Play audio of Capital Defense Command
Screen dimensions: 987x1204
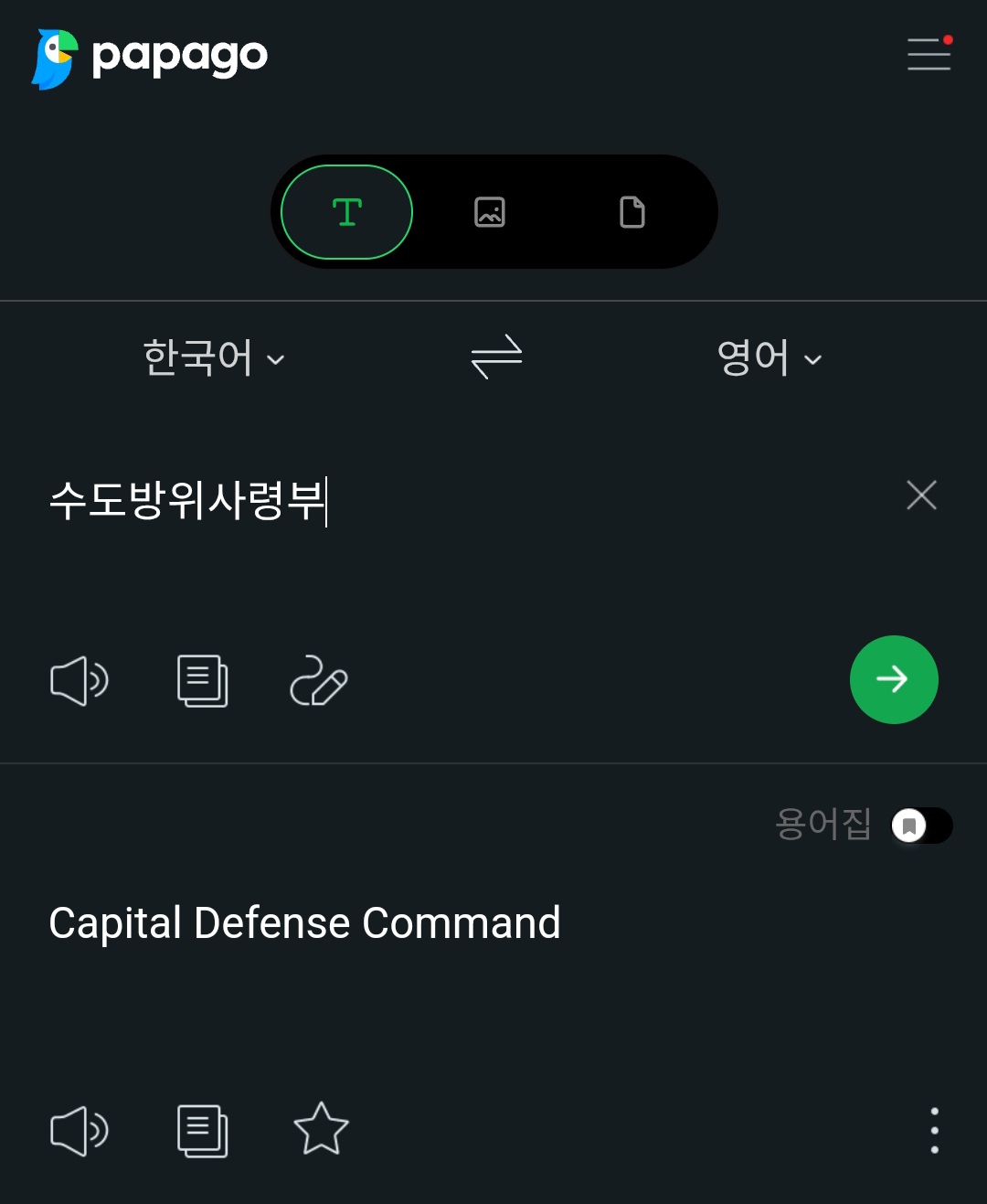point(80,1131)
